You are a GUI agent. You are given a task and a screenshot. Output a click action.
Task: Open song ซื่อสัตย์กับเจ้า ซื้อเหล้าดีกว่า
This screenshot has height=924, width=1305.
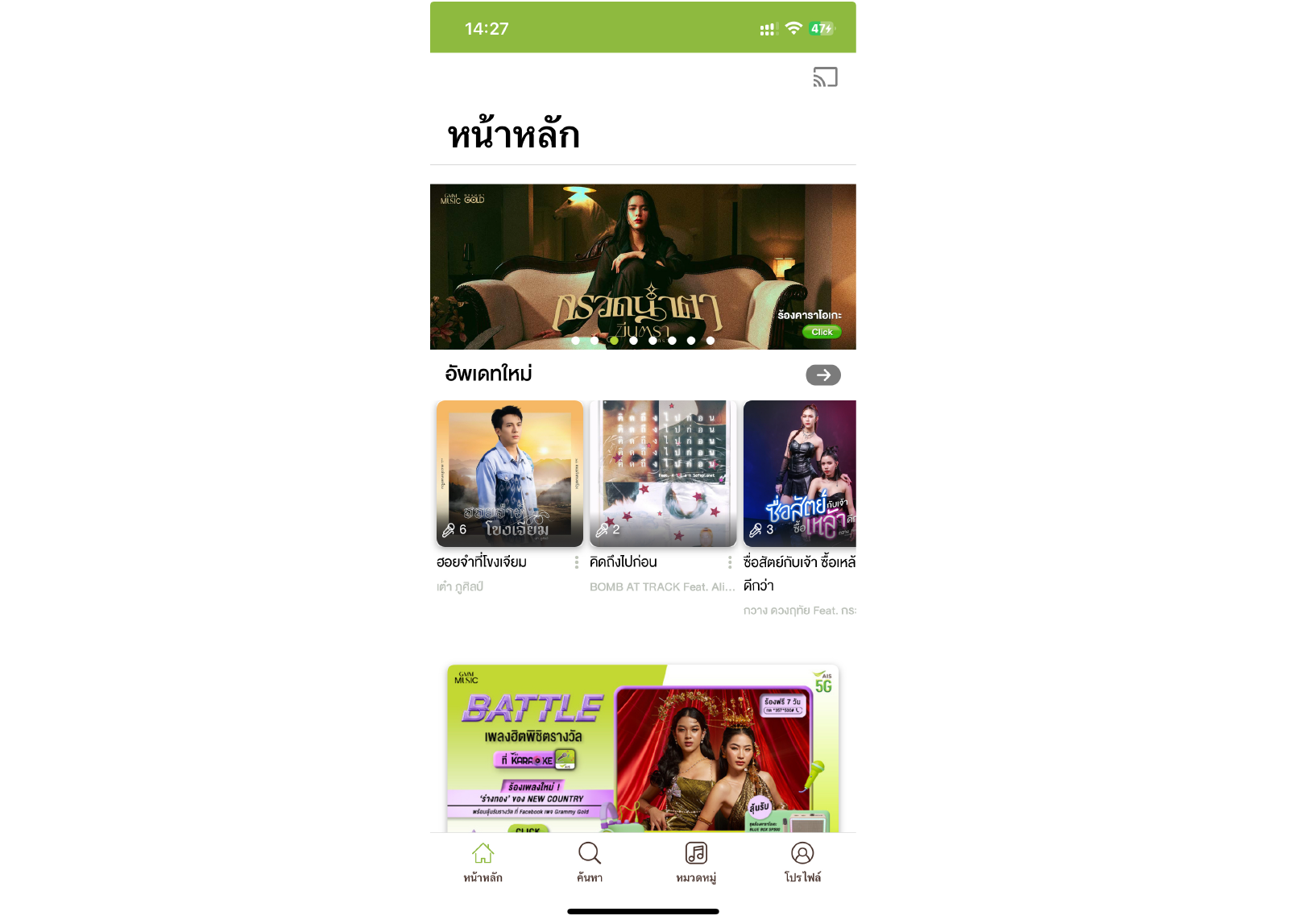[799, 474]
